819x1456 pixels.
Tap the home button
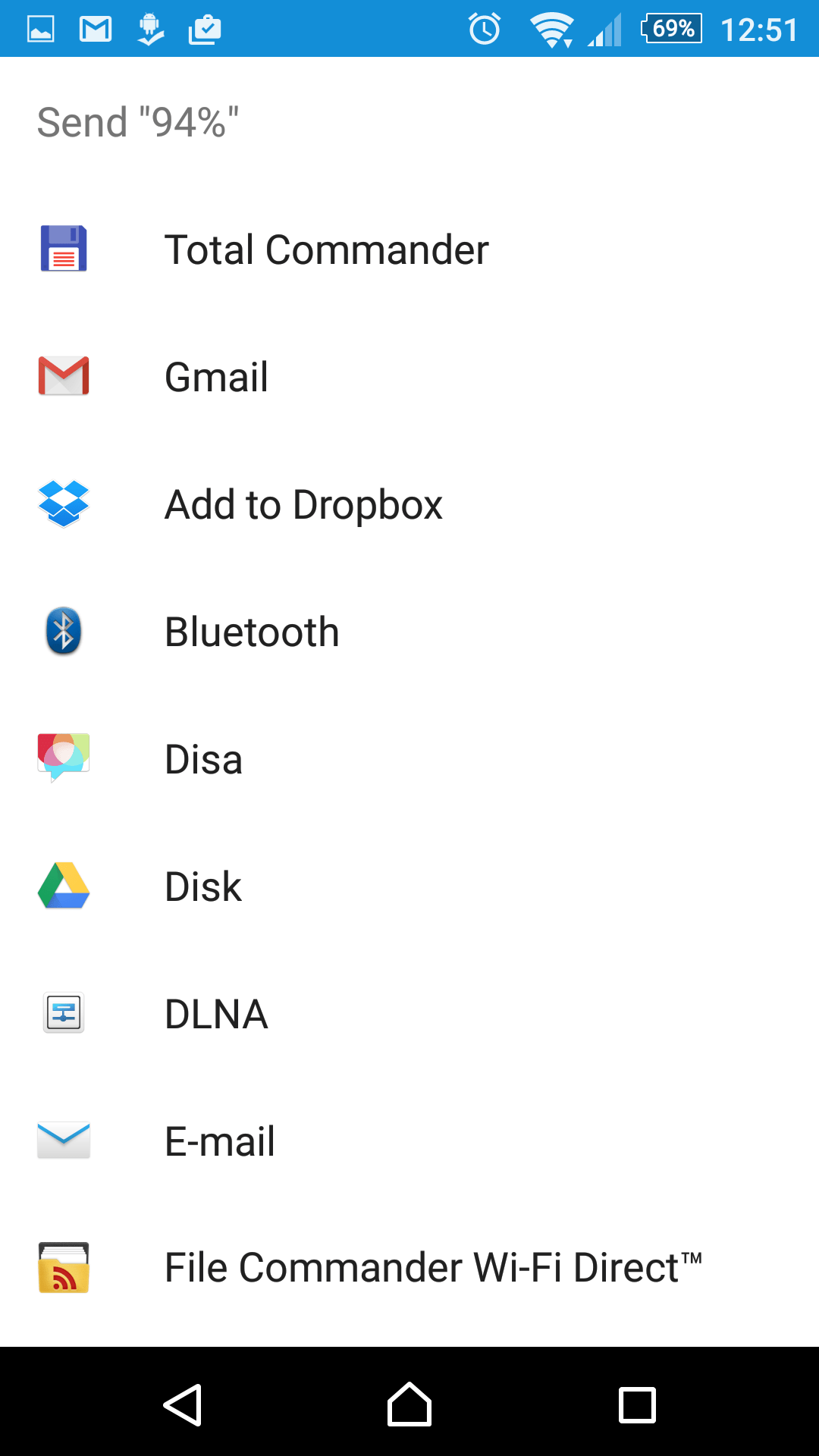pos(409,1404)
